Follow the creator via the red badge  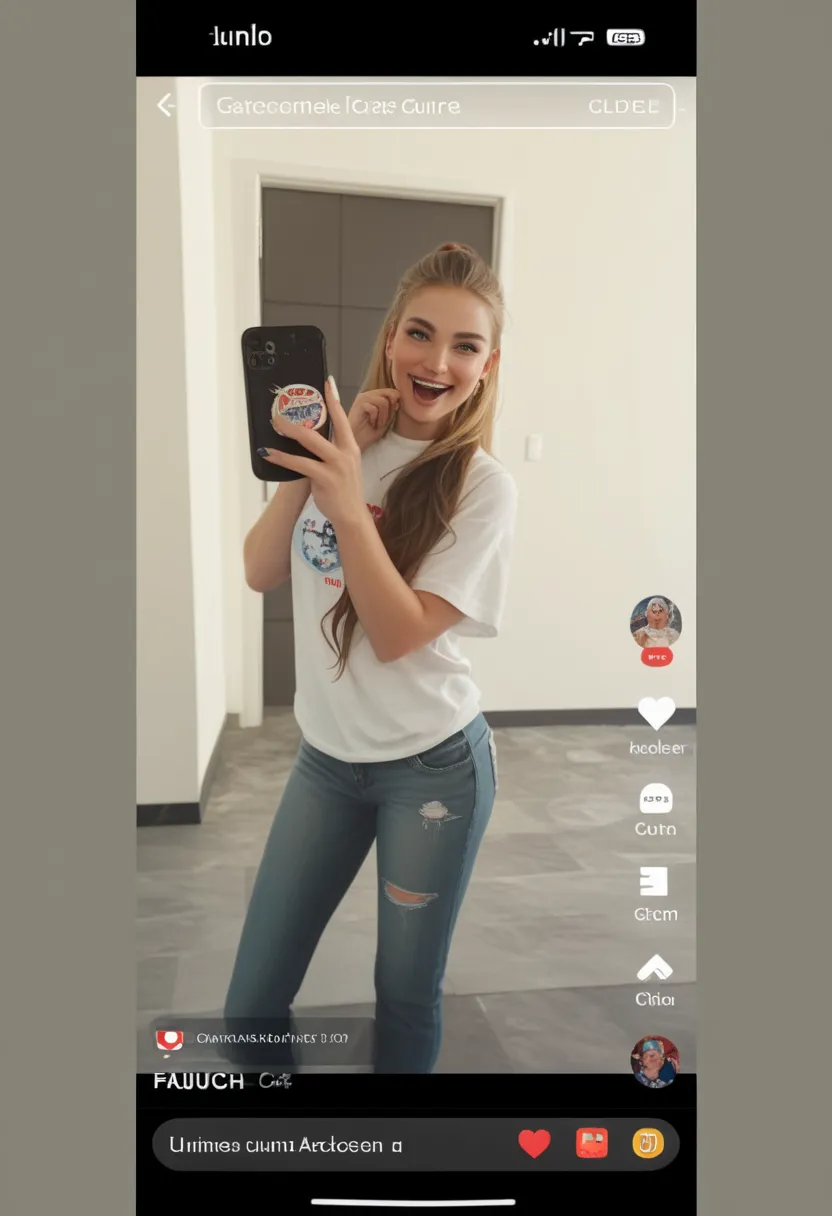coord(656,657)
